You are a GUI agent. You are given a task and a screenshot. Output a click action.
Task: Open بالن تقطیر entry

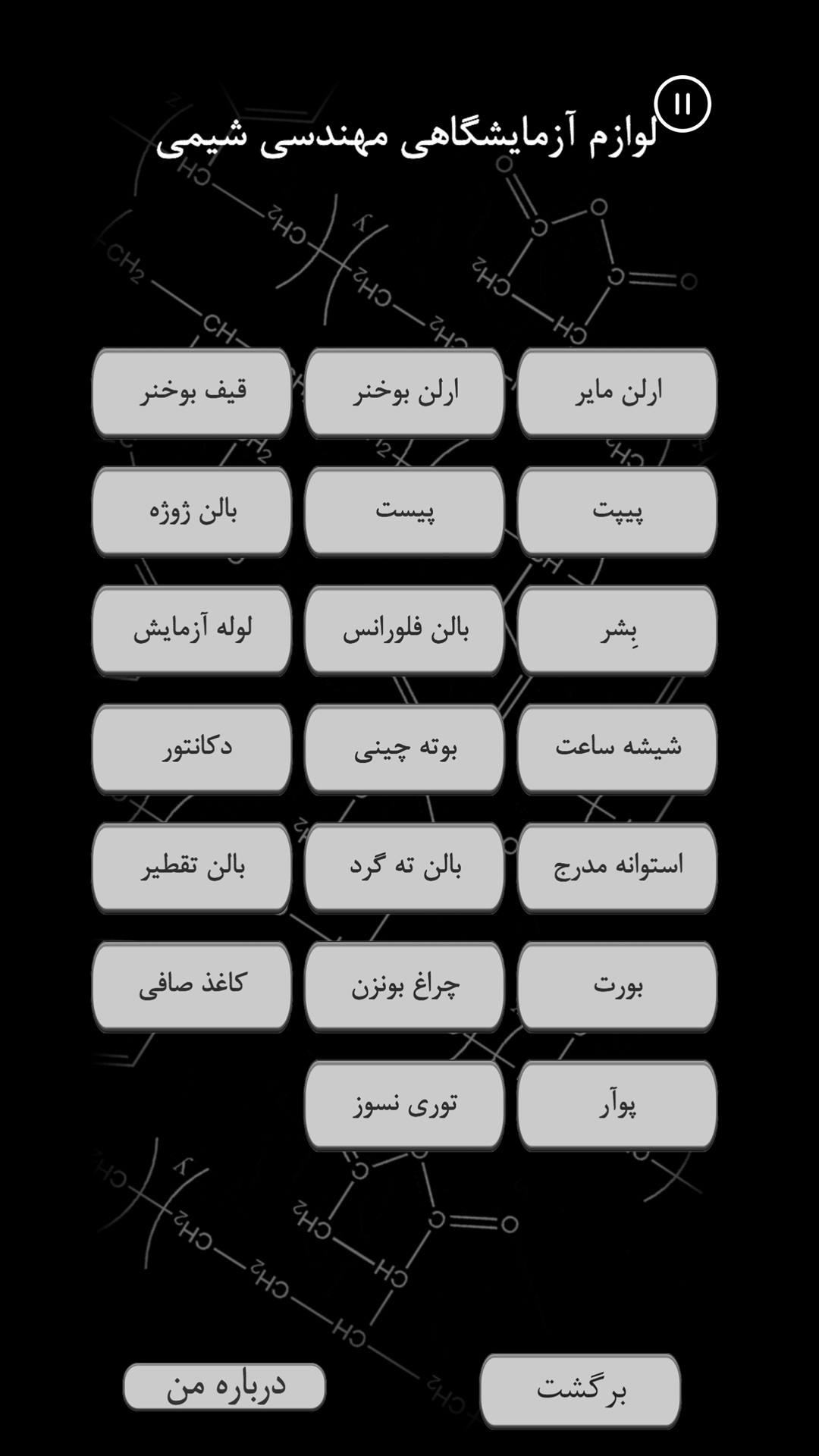coord(192,866)
